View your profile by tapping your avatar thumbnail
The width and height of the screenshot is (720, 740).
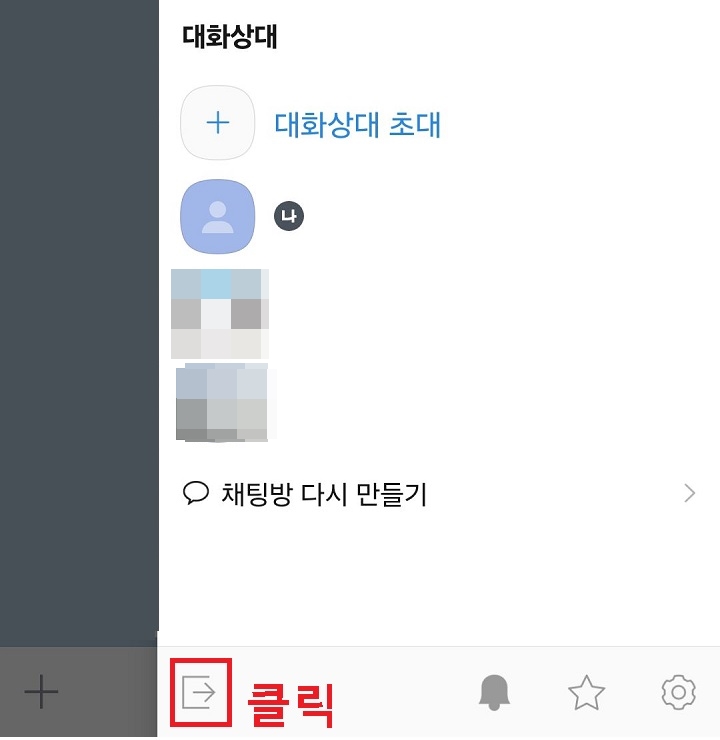[218, 215]
